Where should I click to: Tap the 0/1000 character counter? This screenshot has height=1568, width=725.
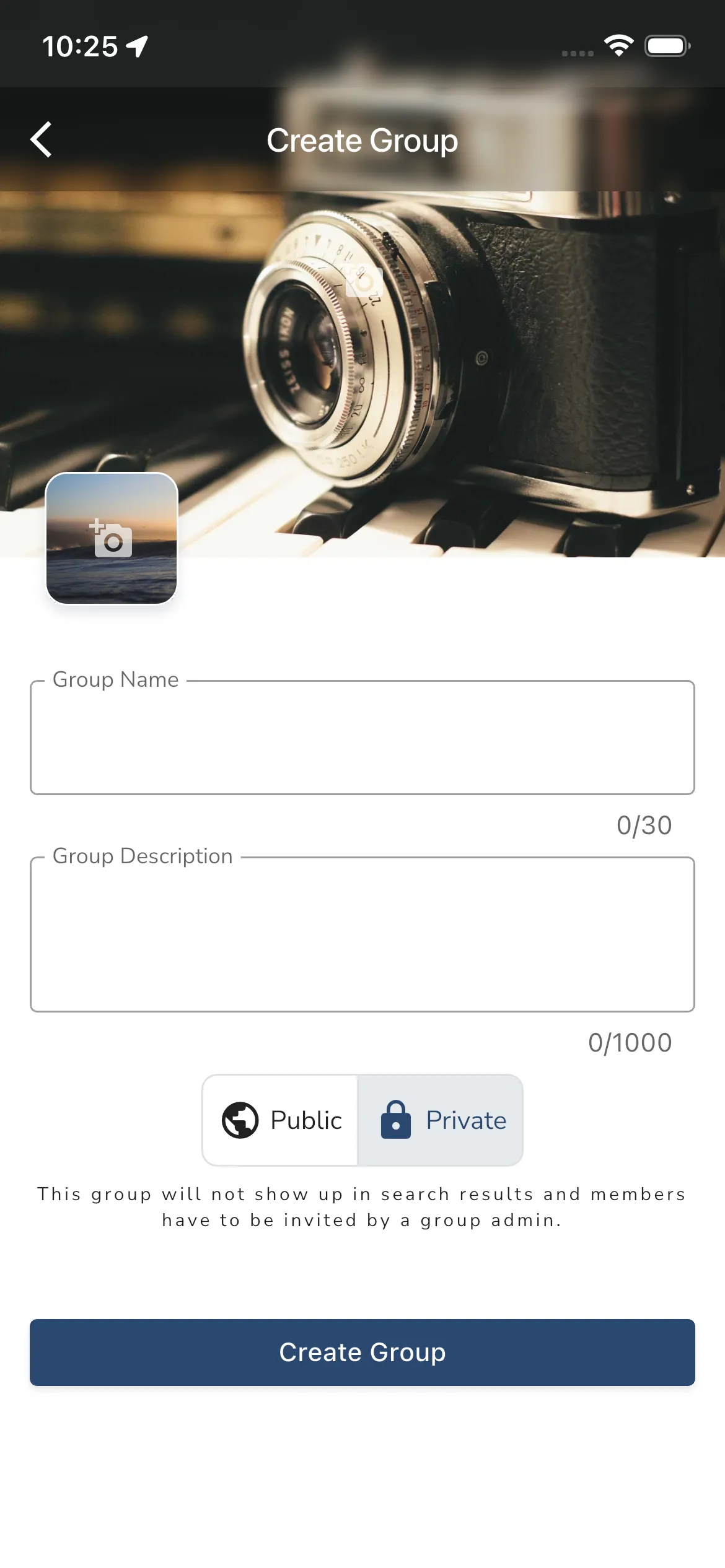[x=630, y=1042]
